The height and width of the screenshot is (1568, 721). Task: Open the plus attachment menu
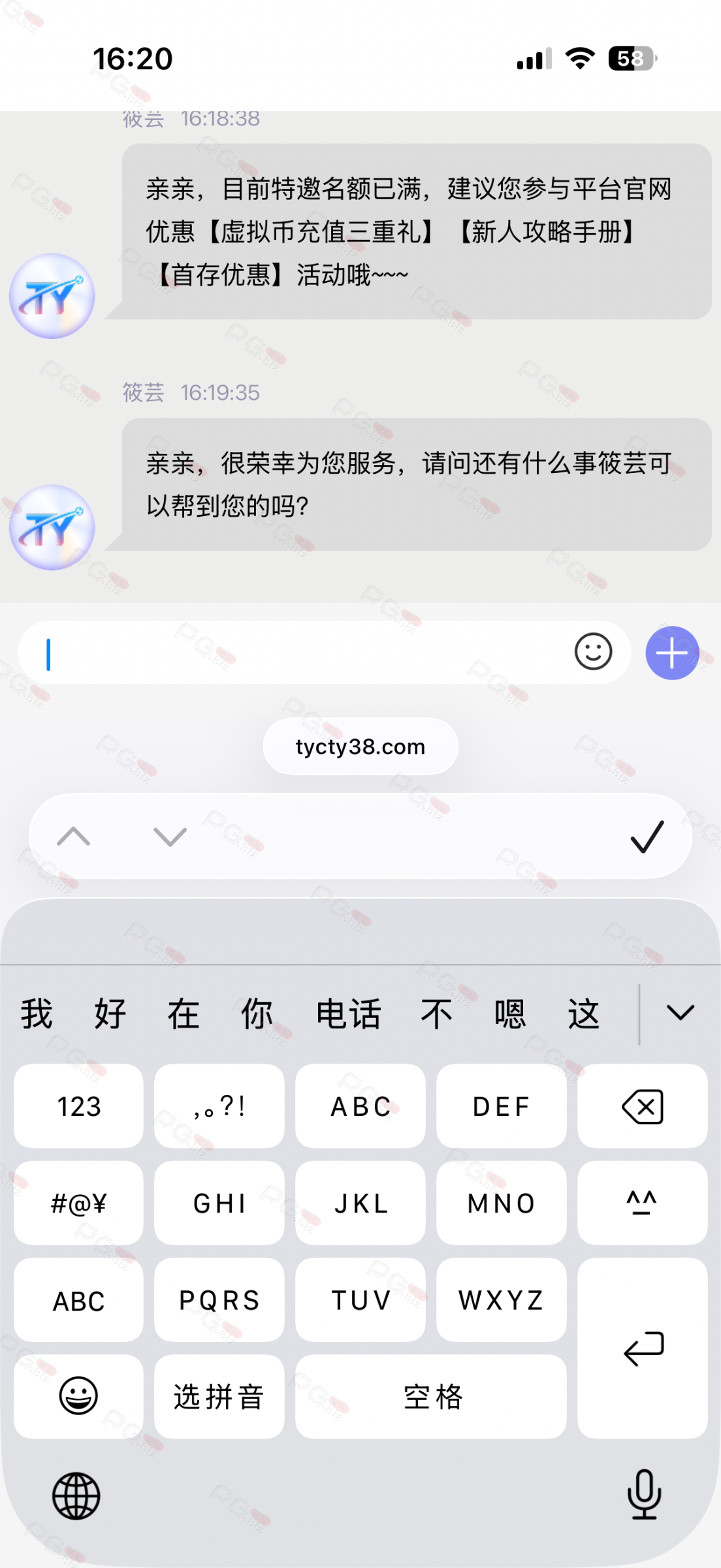point(672,653)
